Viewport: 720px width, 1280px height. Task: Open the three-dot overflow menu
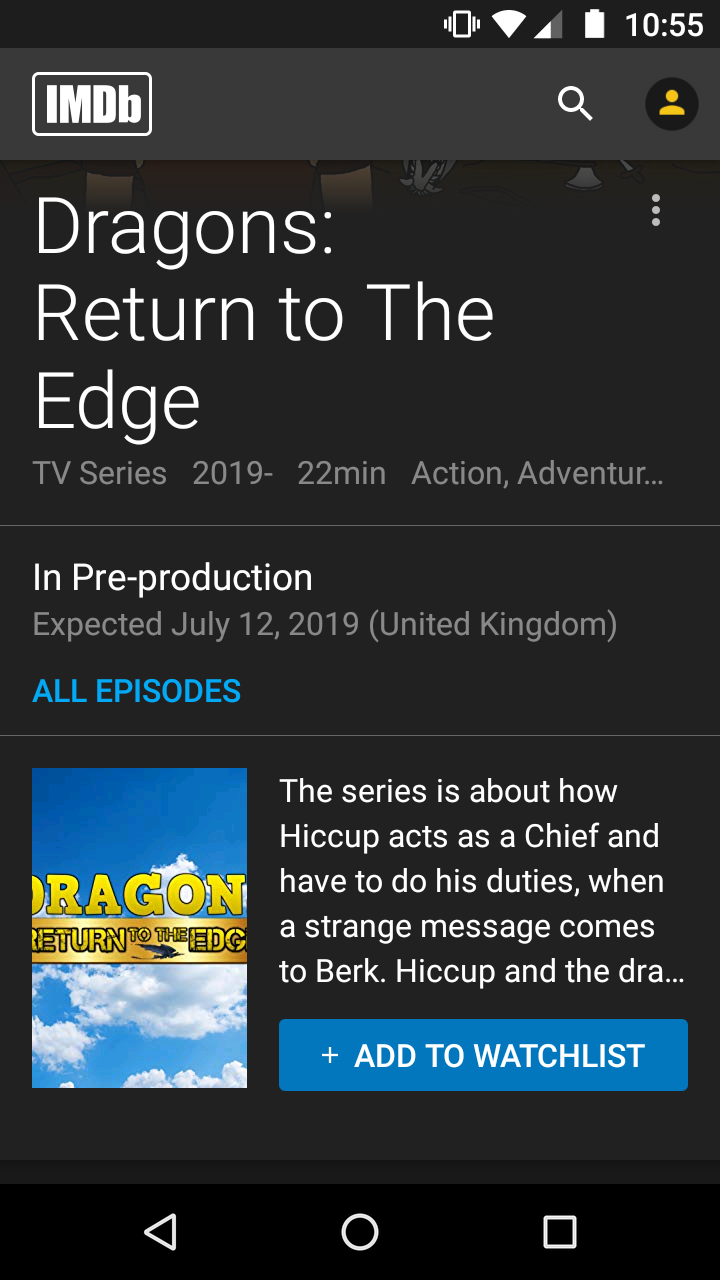pos(656,210)
